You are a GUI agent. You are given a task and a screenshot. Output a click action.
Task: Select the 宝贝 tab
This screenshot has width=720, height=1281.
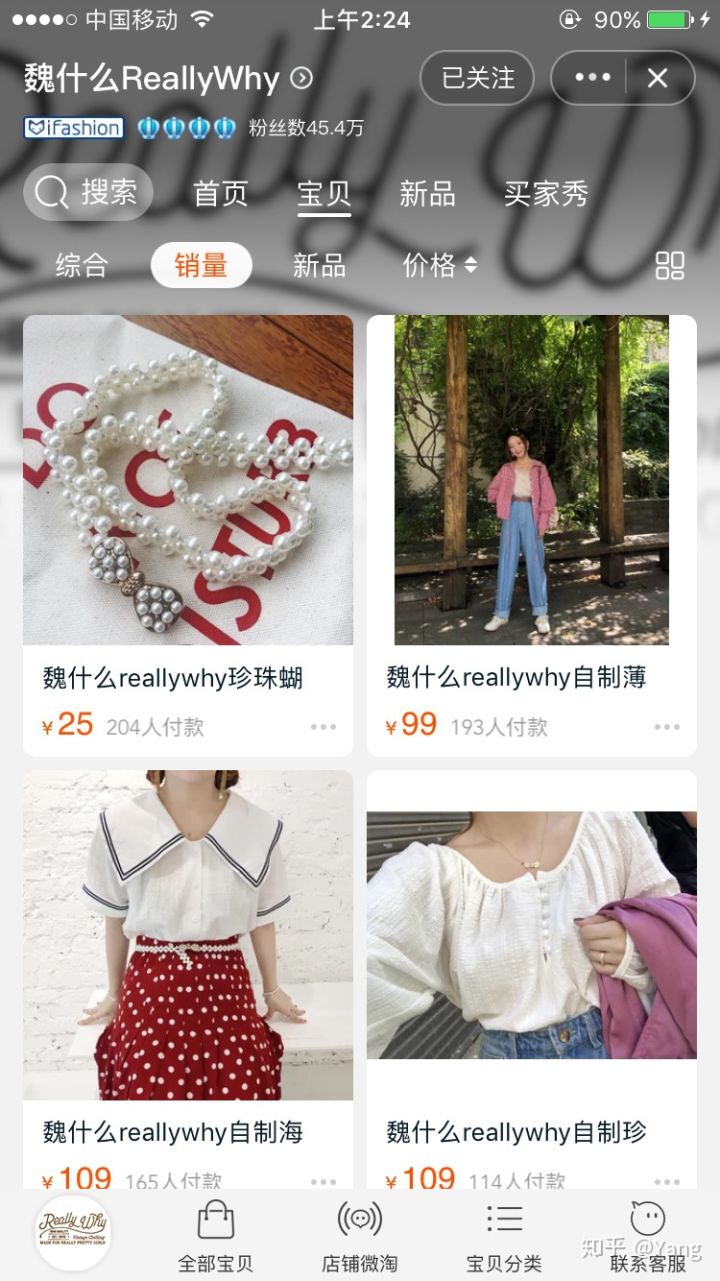pos(324,194)
